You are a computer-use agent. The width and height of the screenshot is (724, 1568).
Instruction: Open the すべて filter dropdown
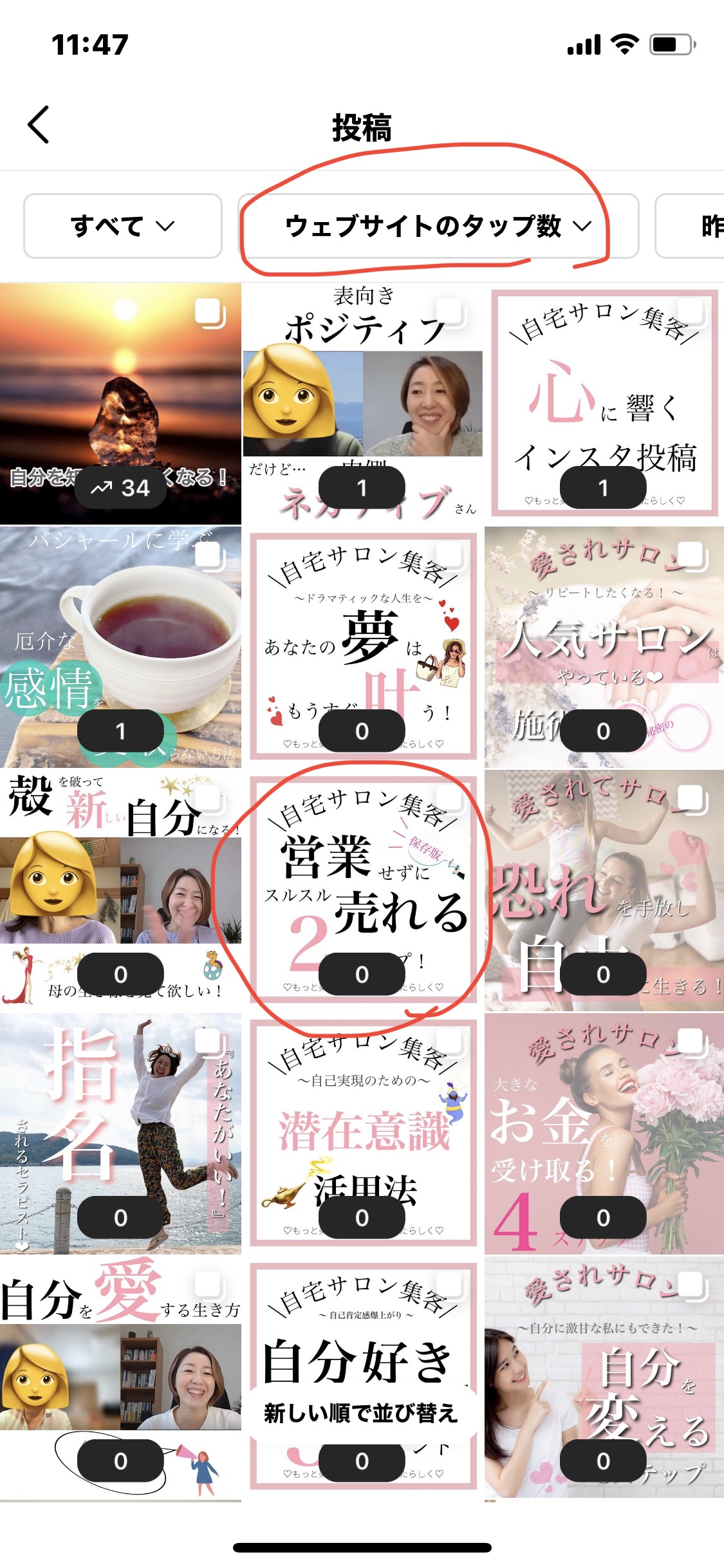click(x=123, y=226)
